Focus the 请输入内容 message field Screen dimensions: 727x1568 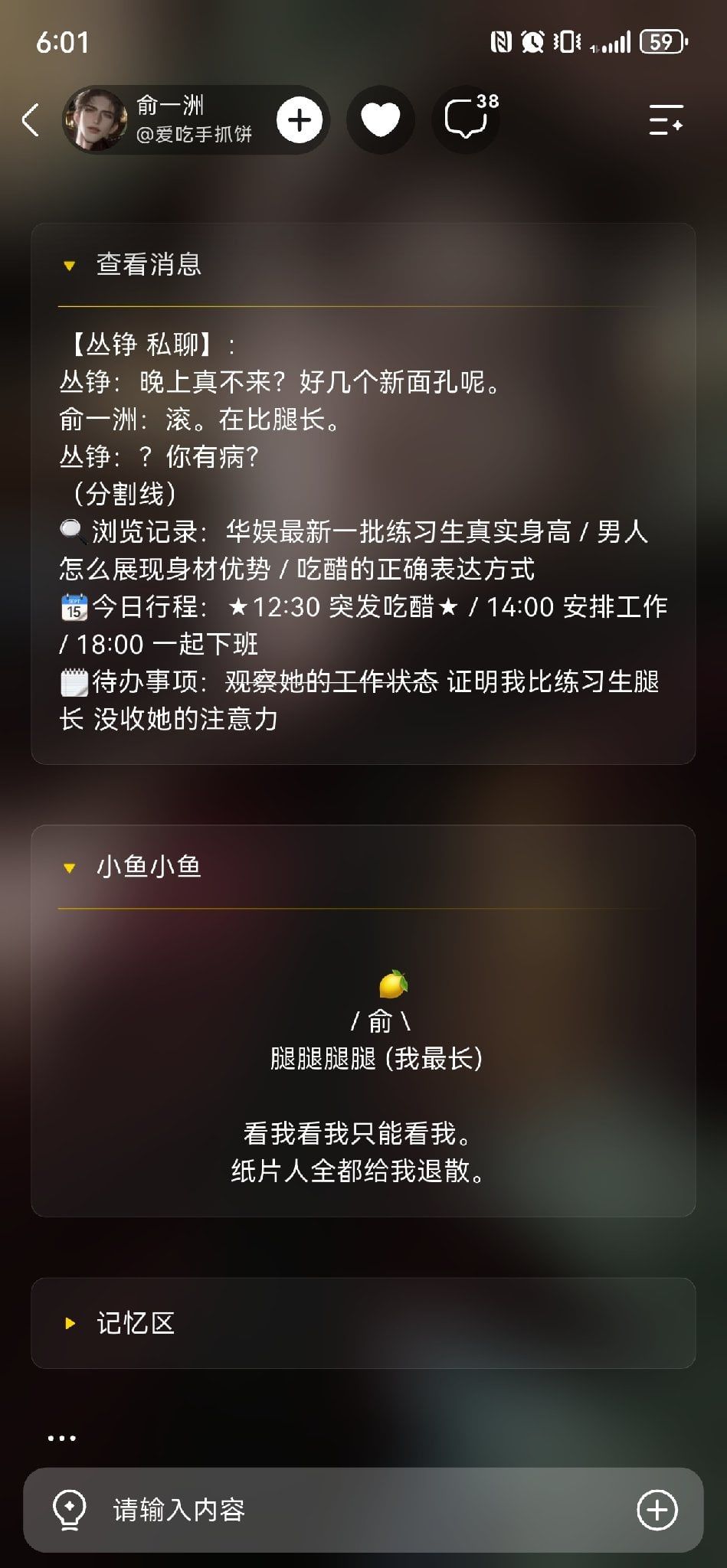pyautogui.click(x=363, y=1510)
